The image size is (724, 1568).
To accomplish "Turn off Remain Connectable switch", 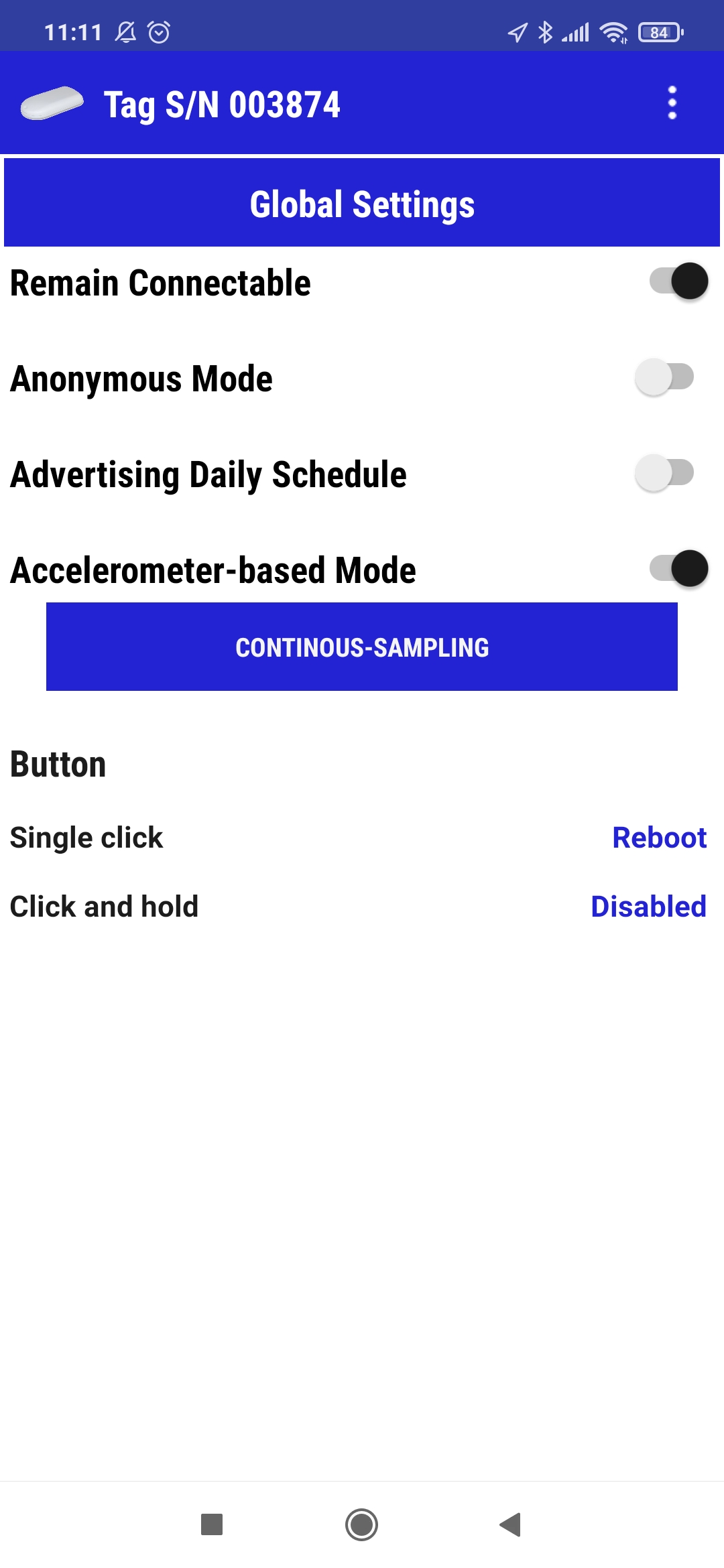I will [678, 281].
